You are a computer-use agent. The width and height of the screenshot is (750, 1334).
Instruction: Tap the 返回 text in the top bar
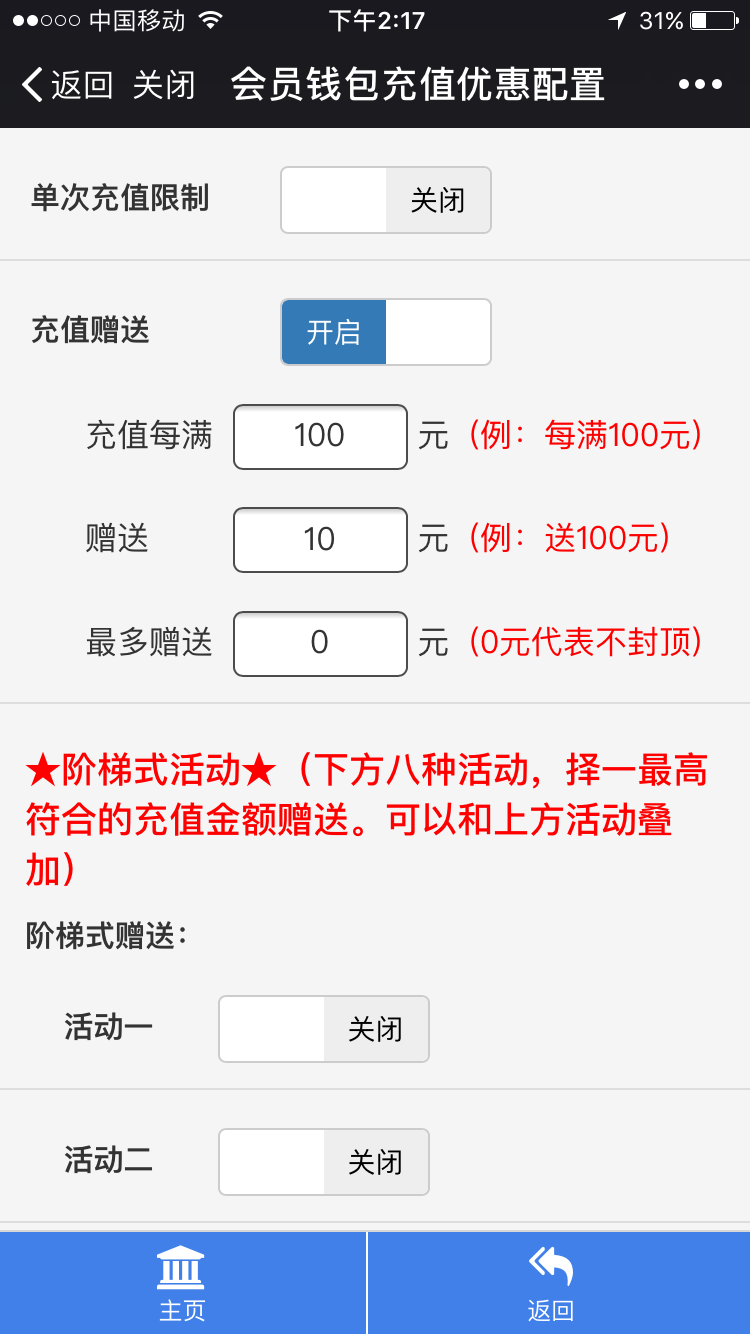[82, 86]
